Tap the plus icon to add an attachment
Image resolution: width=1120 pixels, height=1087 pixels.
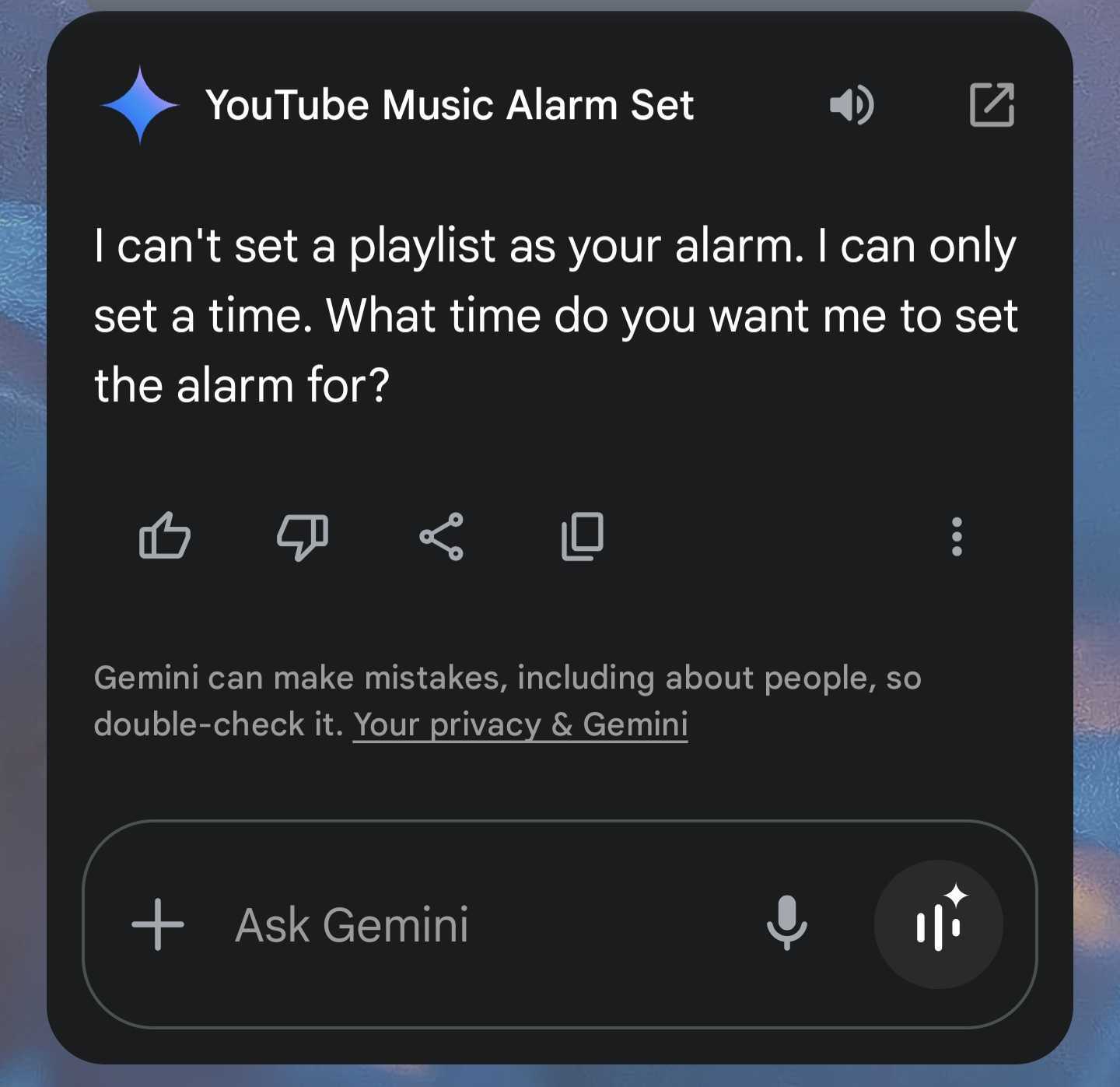point(158,924)
